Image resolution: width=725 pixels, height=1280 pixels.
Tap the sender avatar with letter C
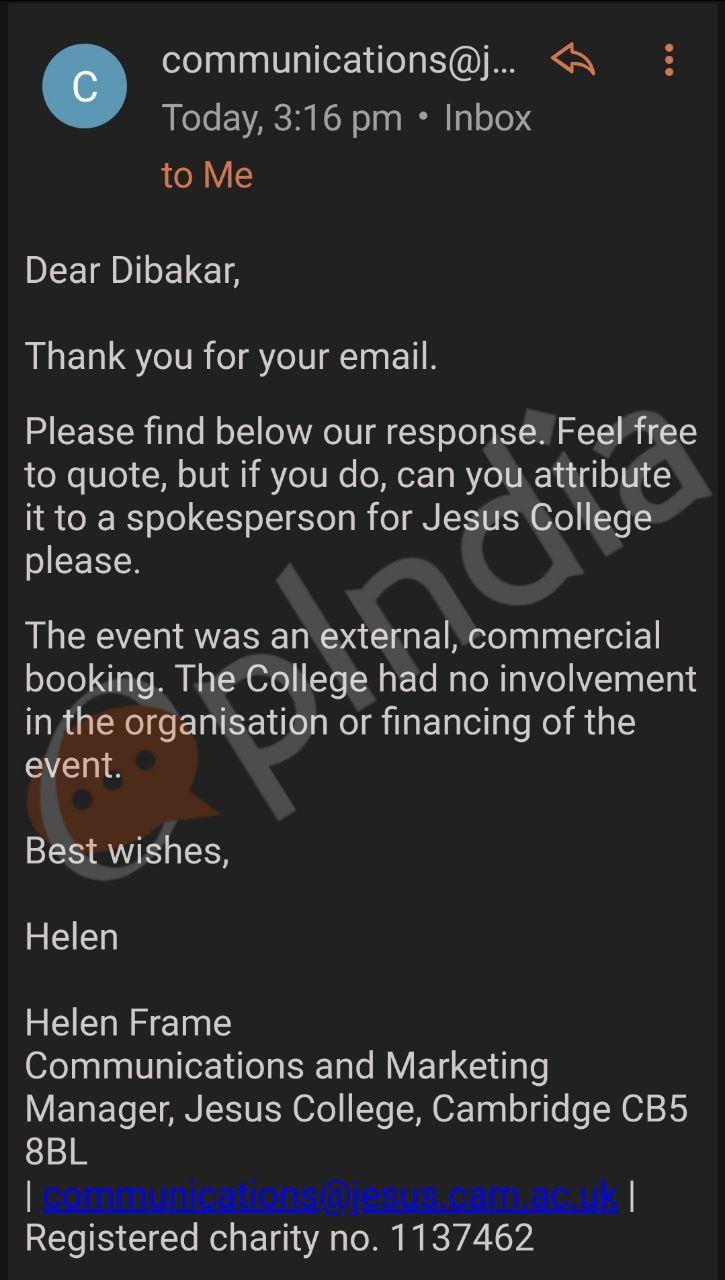click(85, 87)
